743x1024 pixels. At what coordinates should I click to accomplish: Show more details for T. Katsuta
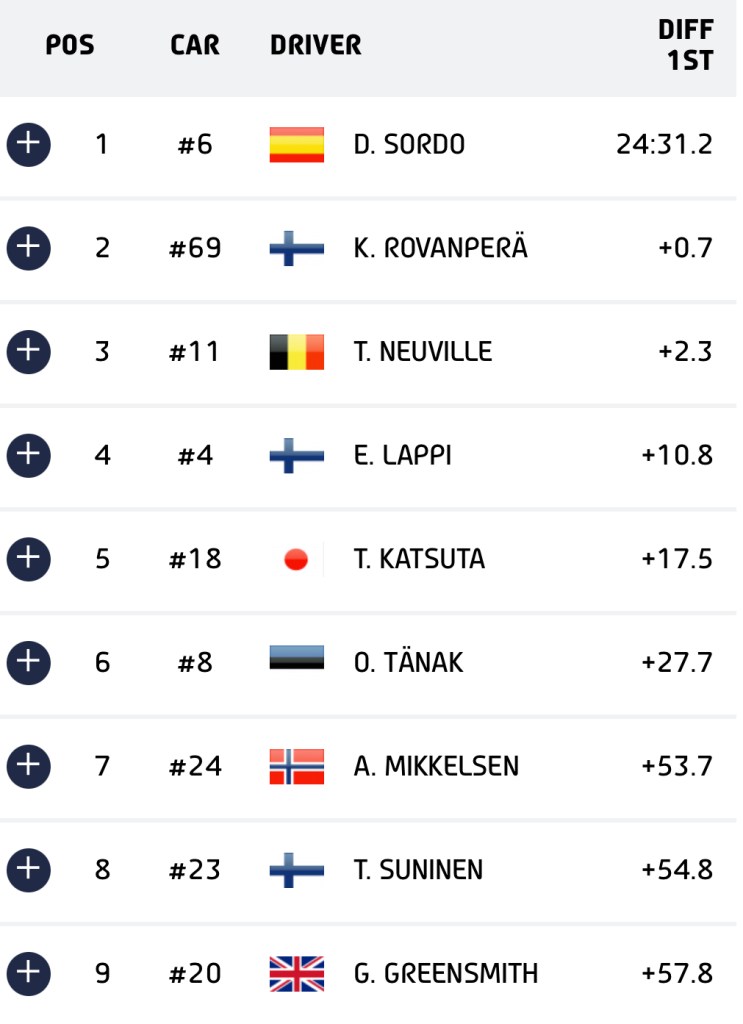[x=28, y=558]
